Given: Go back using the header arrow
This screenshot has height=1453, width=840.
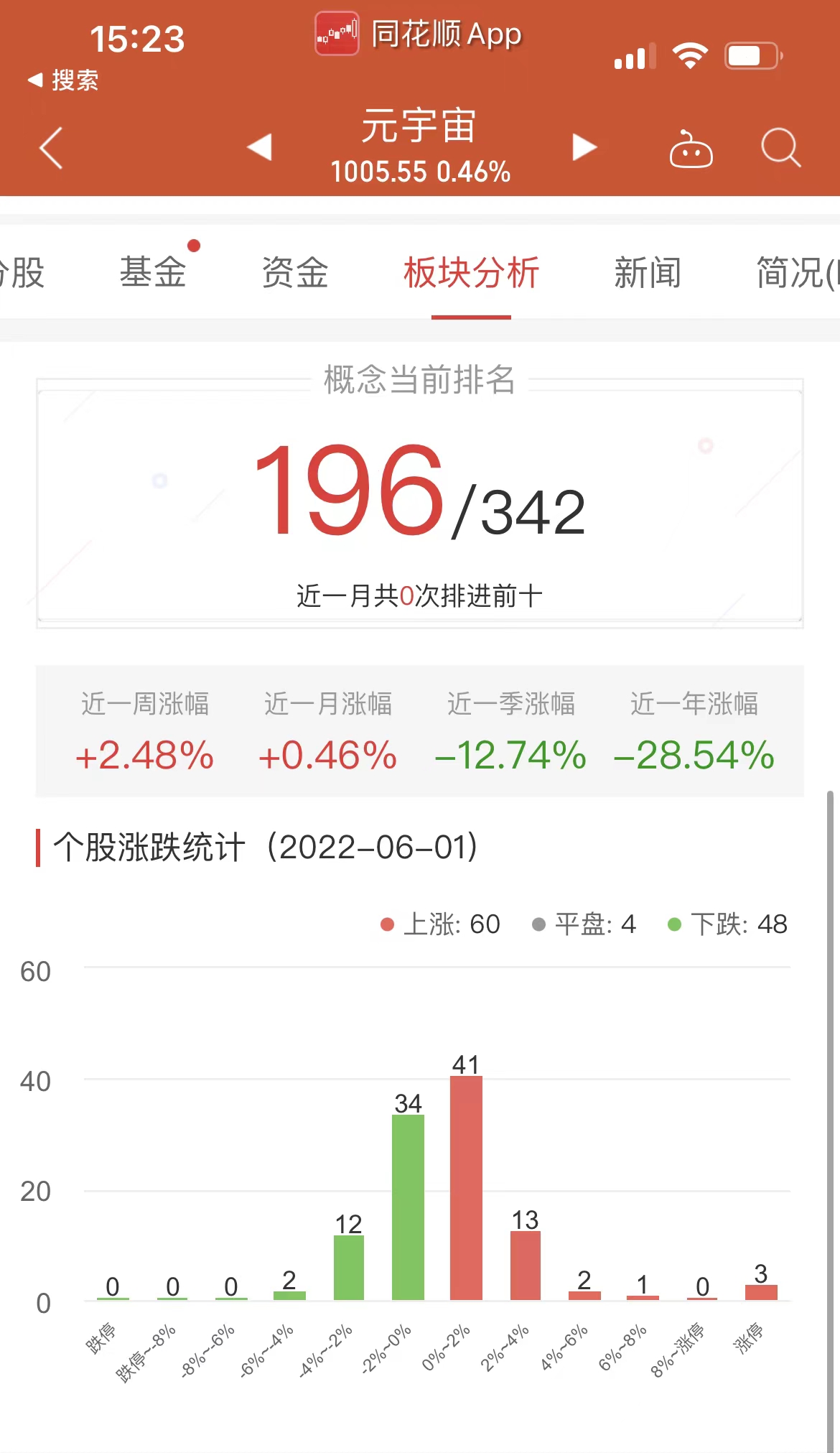Looking at the screenshot, I should [x=51, y=148].
